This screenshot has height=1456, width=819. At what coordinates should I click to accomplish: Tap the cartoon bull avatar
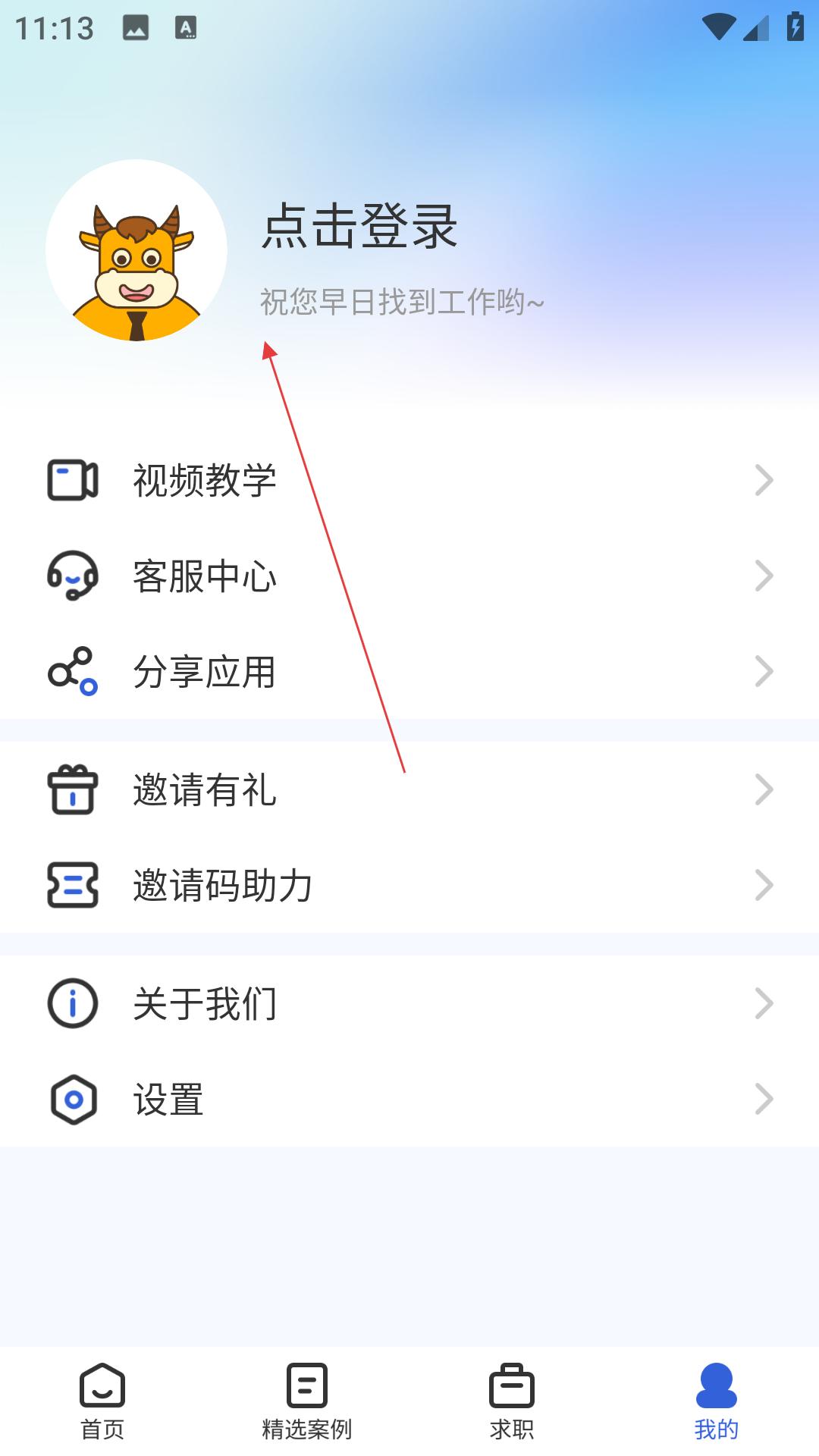[136, 250]
